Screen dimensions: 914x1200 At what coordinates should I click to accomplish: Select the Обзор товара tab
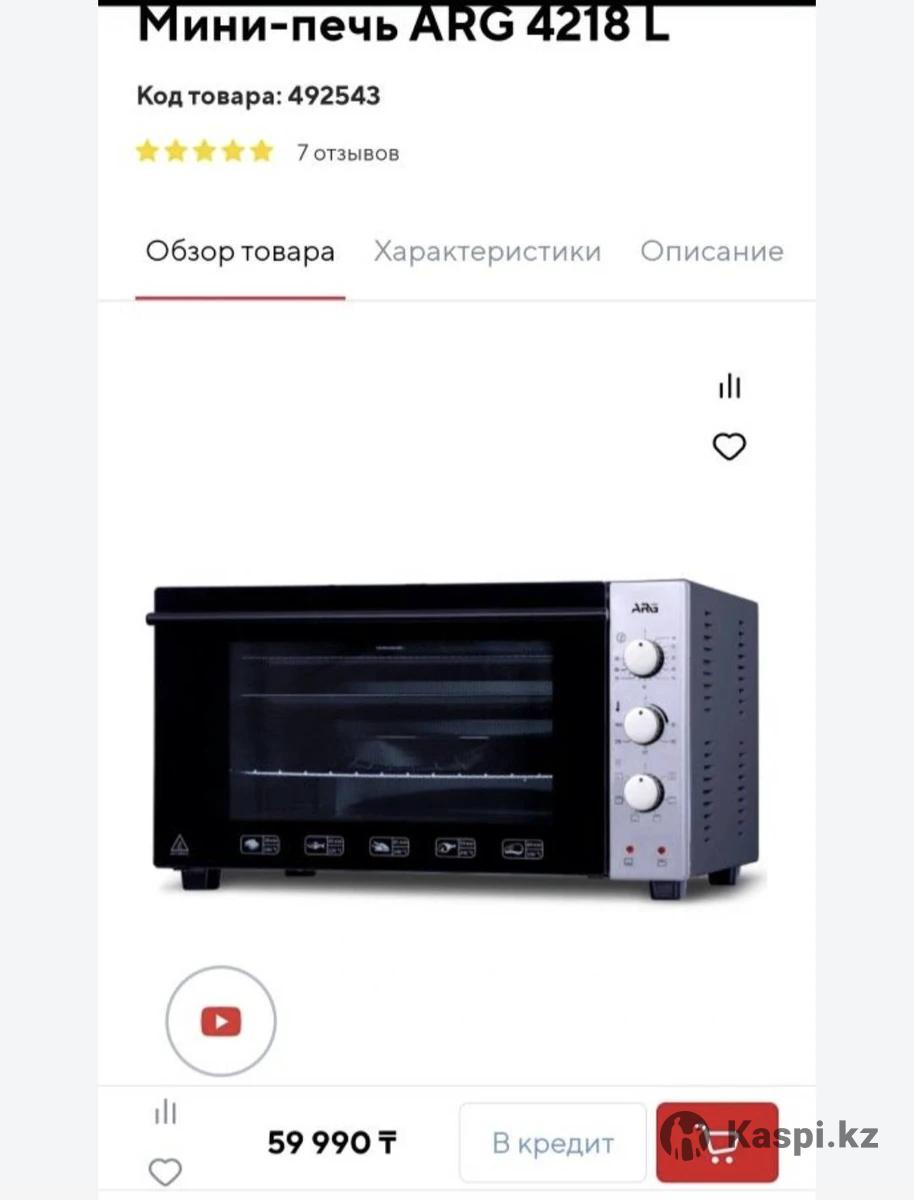pos(240,251)
